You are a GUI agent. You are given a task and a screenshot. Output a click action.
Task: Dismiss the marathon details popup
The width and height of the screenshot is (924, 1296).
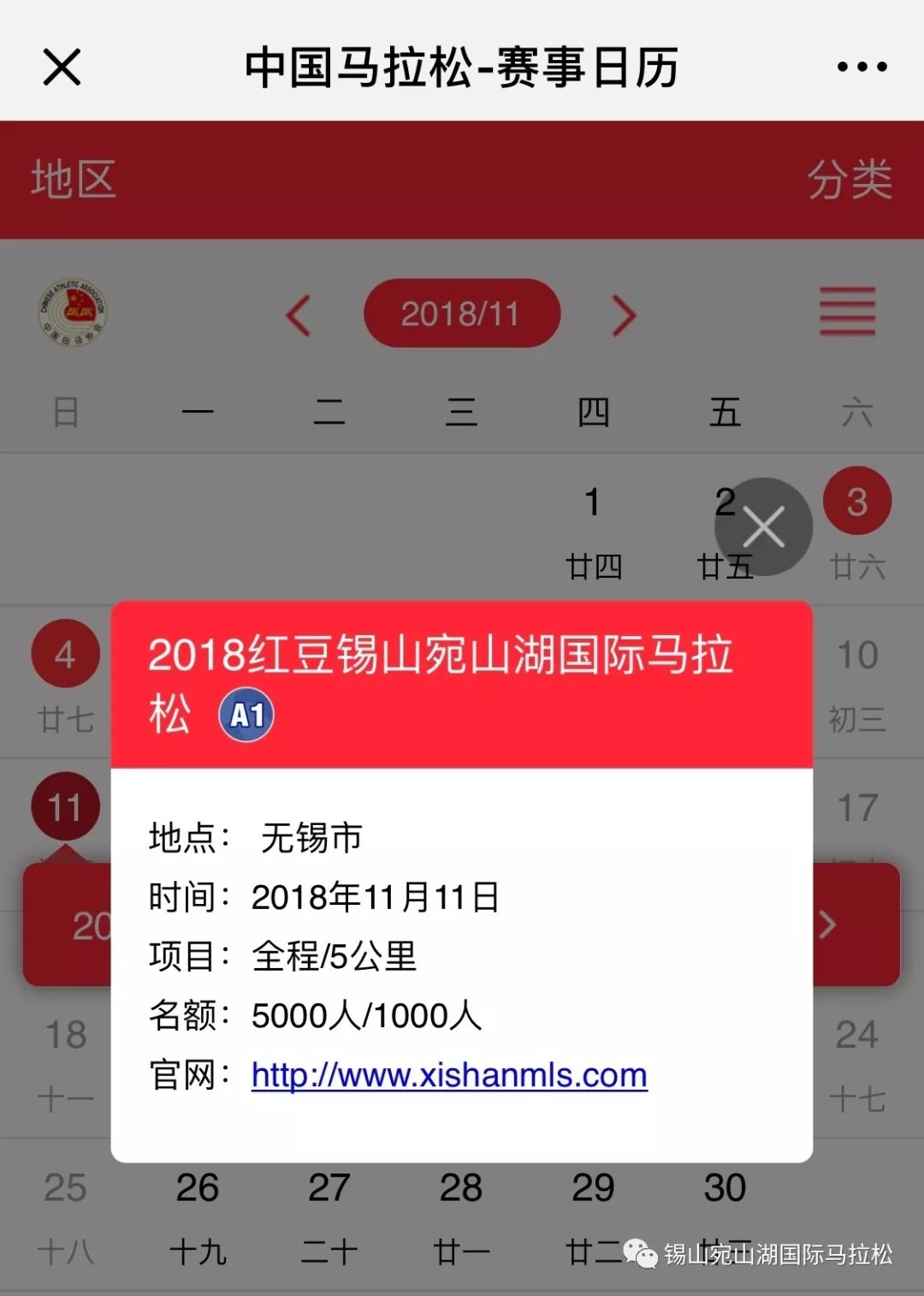763,526
